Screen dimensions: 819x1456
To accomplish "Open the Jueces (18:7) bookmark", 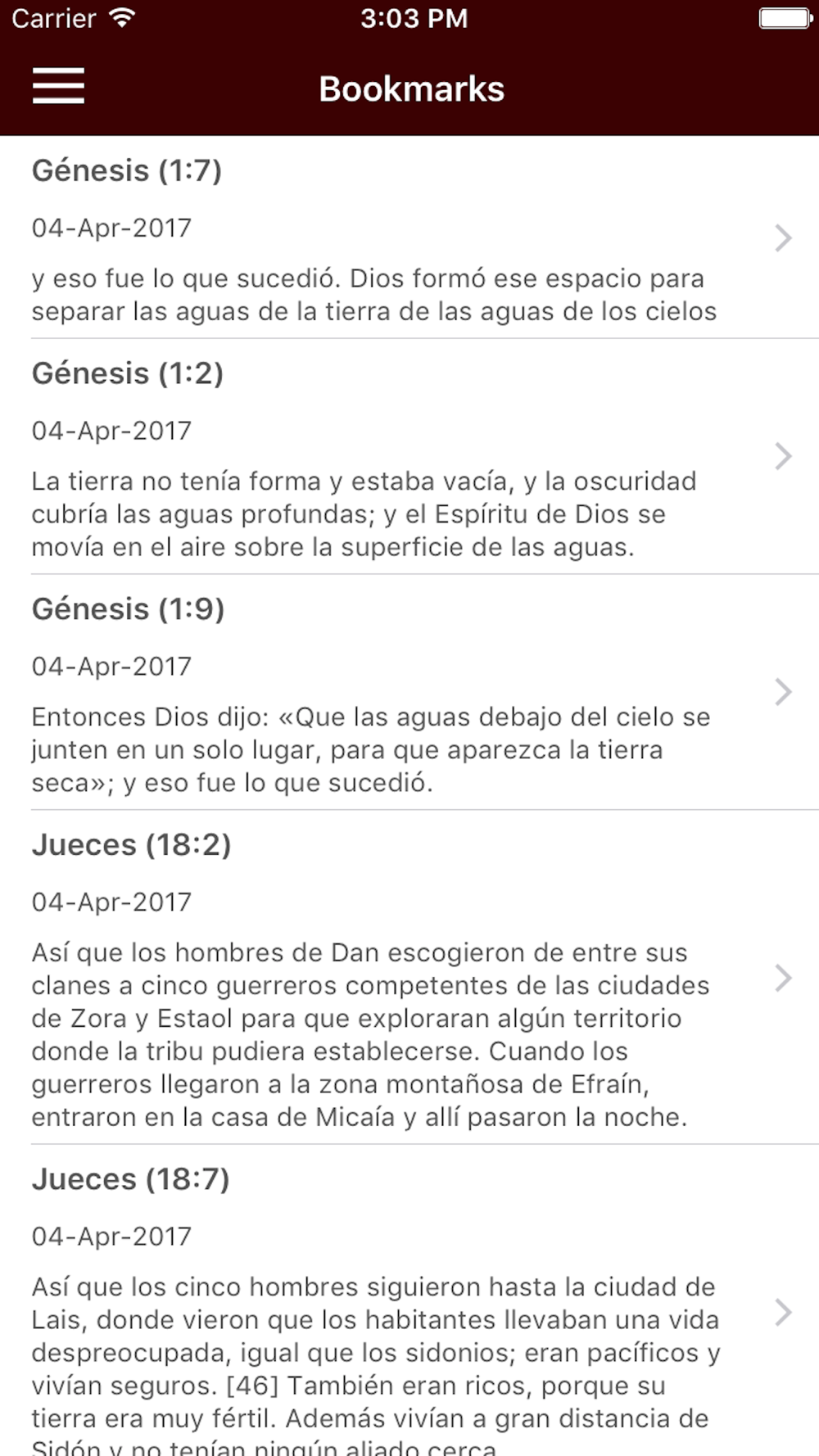I will tap(409, 1300).
